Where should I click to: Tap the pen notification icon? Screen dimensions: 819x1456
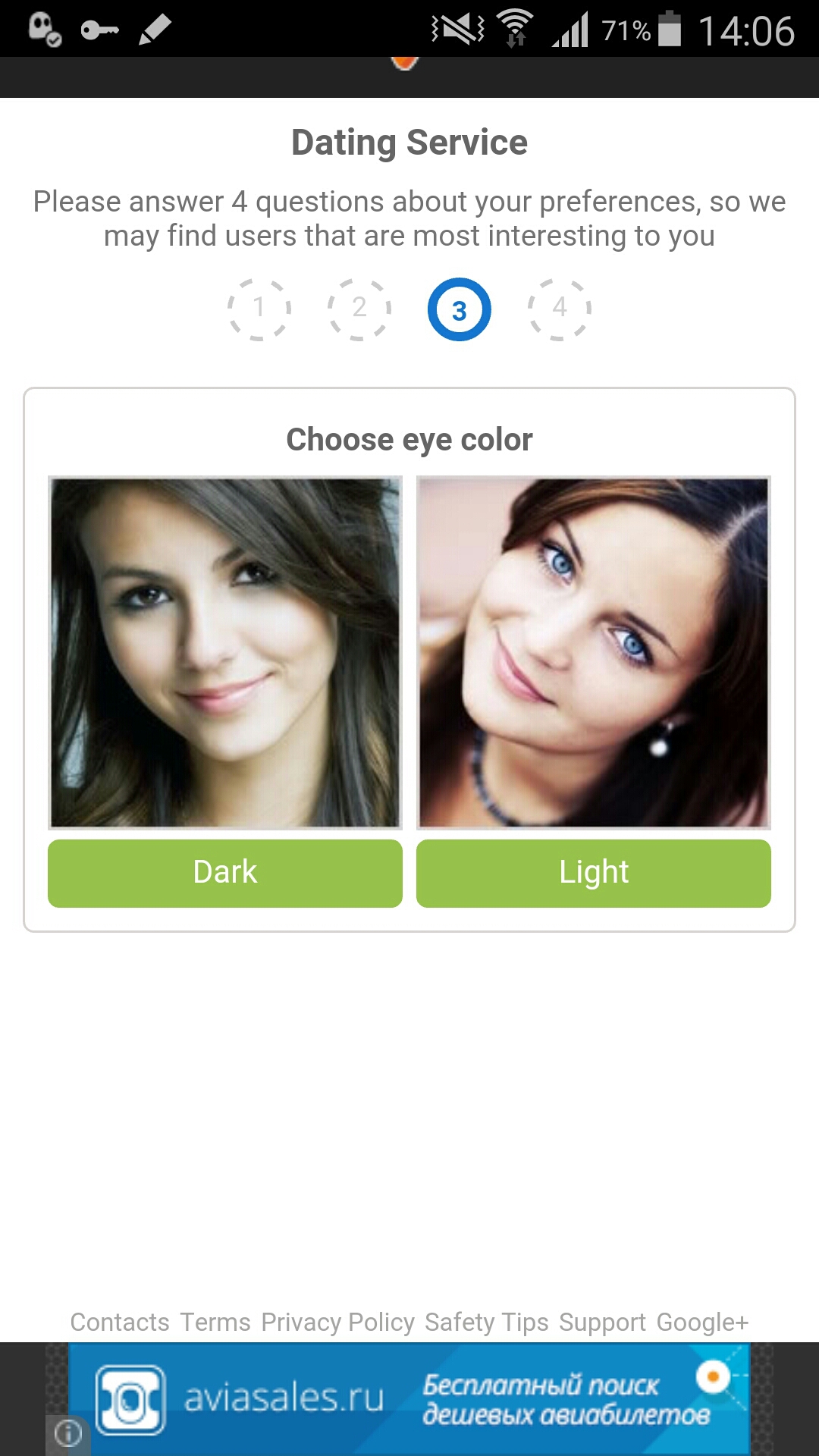[x=155, y=29]
